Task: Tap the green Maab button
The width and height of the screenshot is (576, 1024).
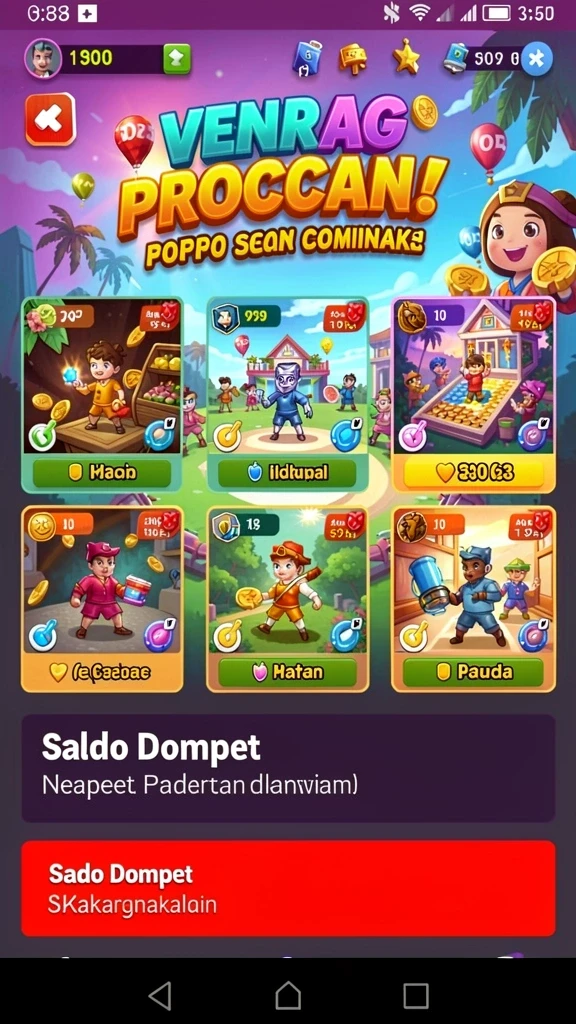Action: [x=102, y=472]
